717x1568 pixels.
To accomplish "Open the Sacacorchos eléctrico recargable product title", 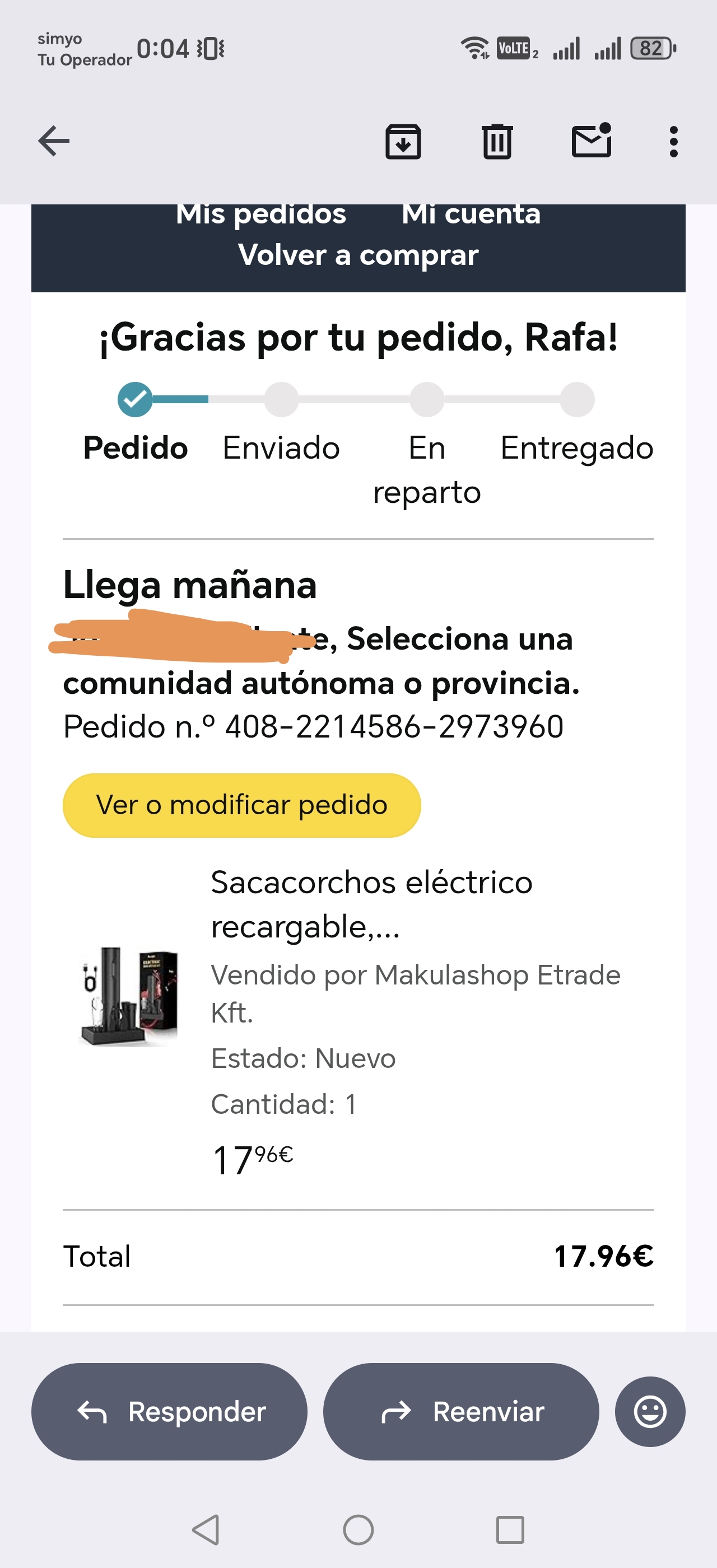I will pos(371,904).
